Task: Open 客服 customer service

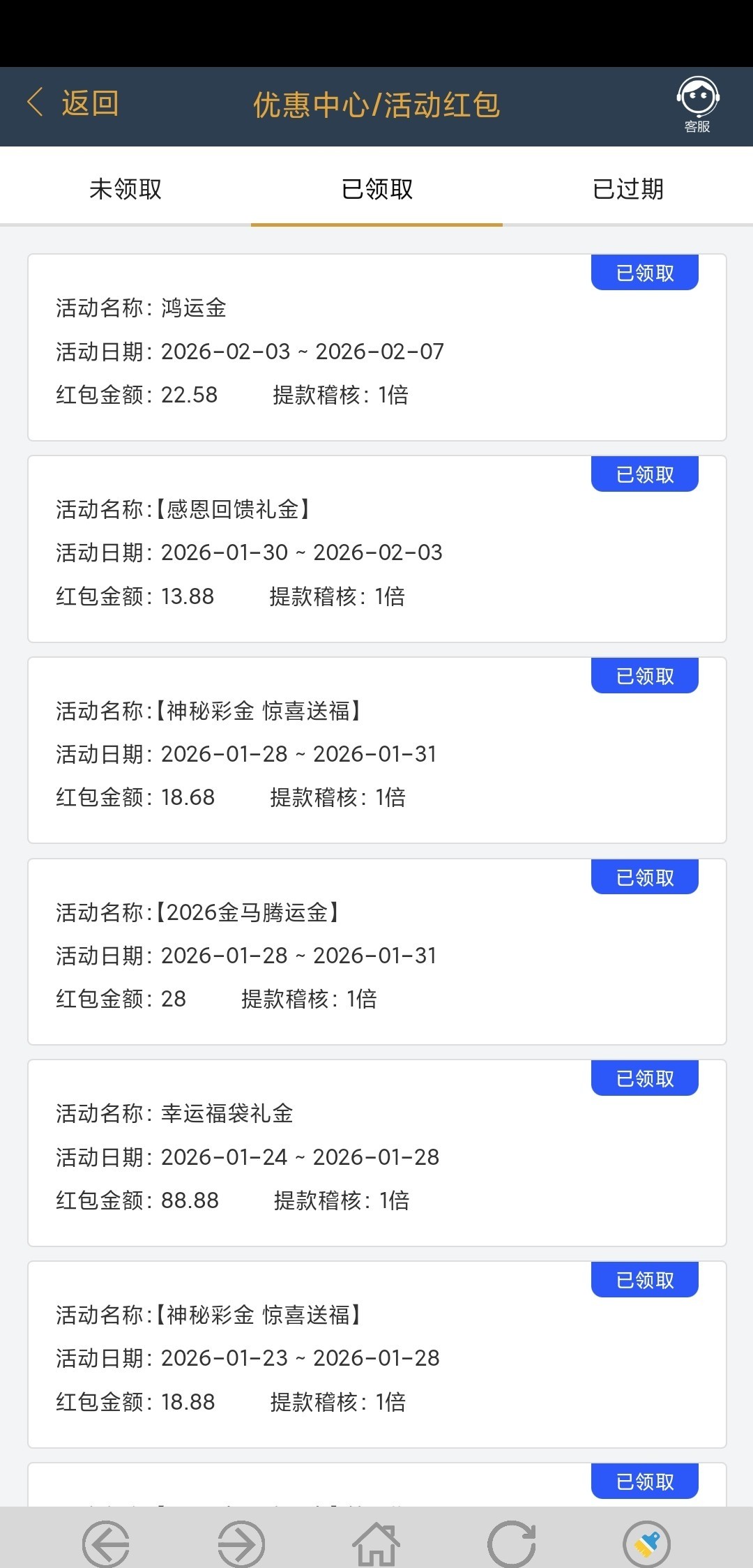Action: [697, 105]
